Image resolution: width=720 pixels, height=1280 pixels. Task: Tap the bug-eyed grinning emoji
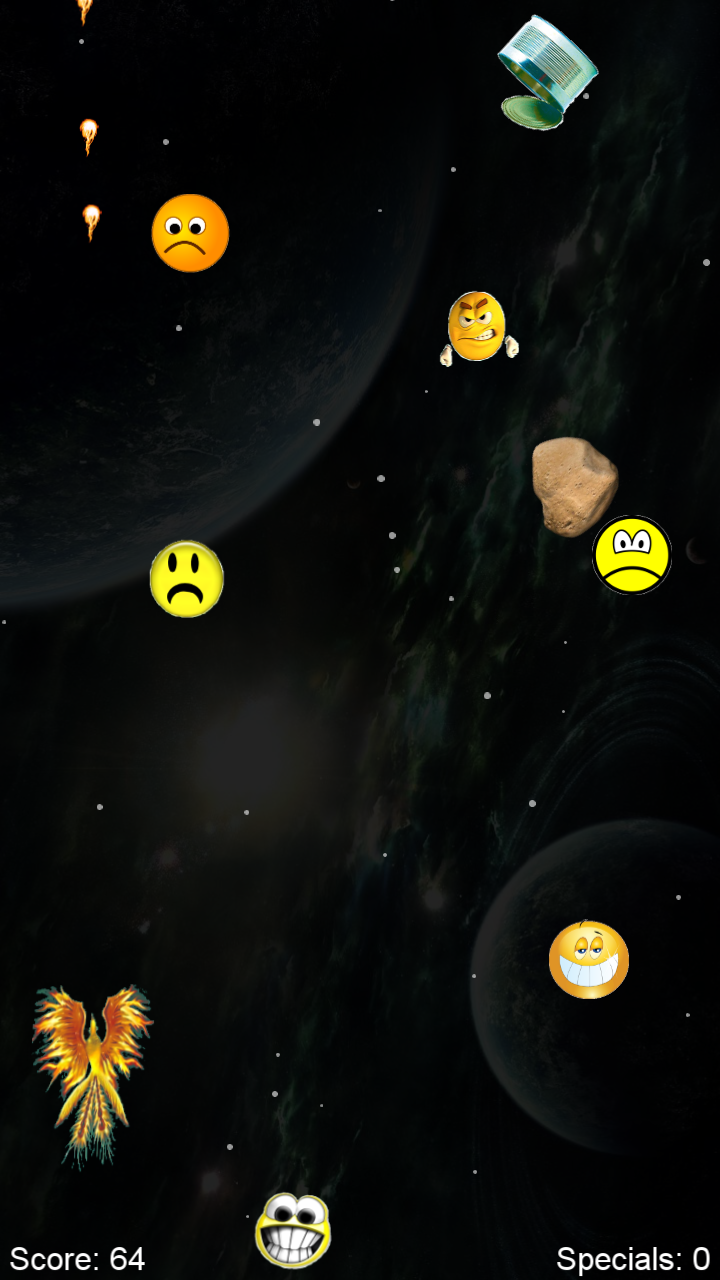[x=293, y=1230]
